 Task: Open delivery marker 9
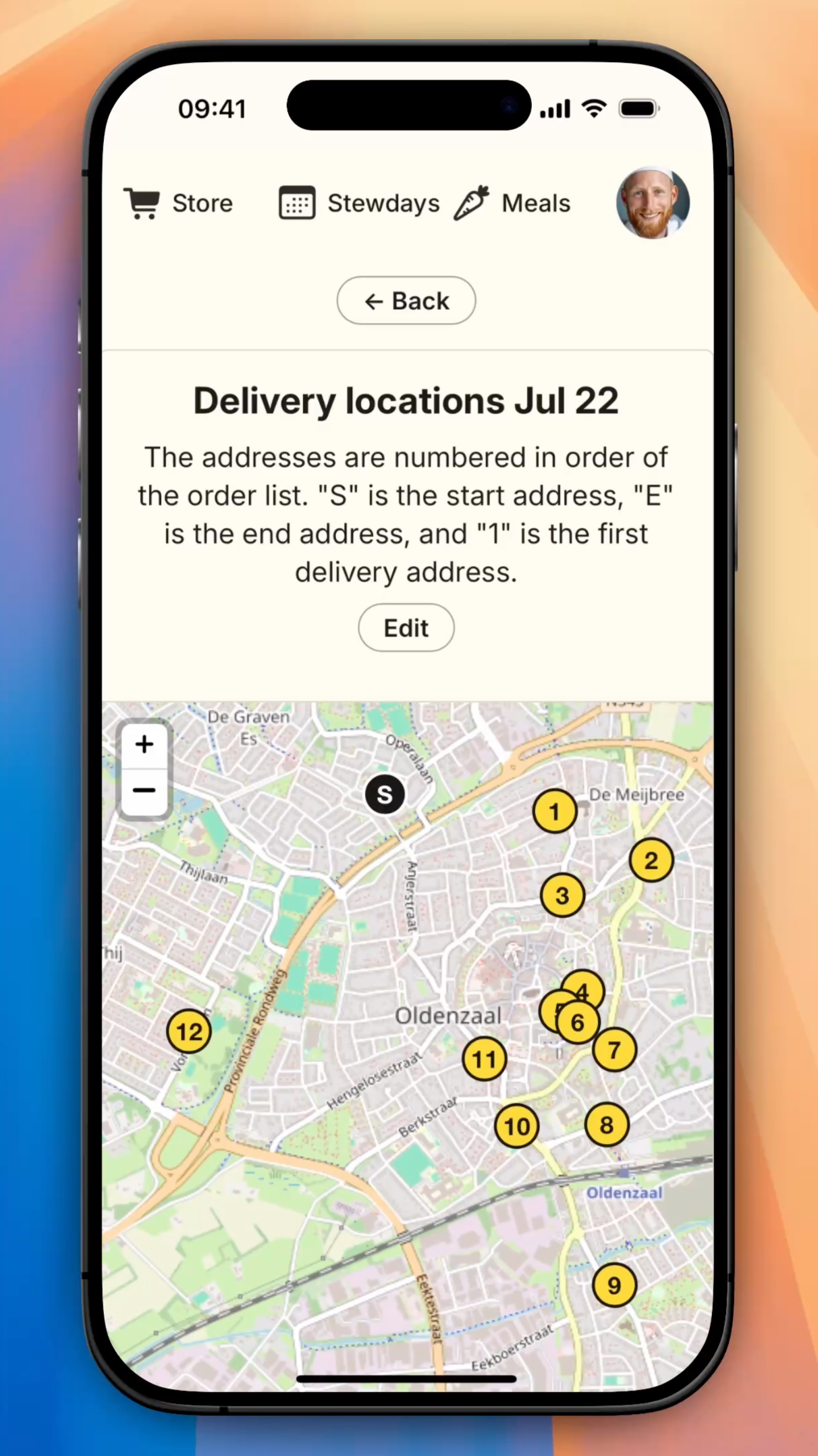(613, 1285)
